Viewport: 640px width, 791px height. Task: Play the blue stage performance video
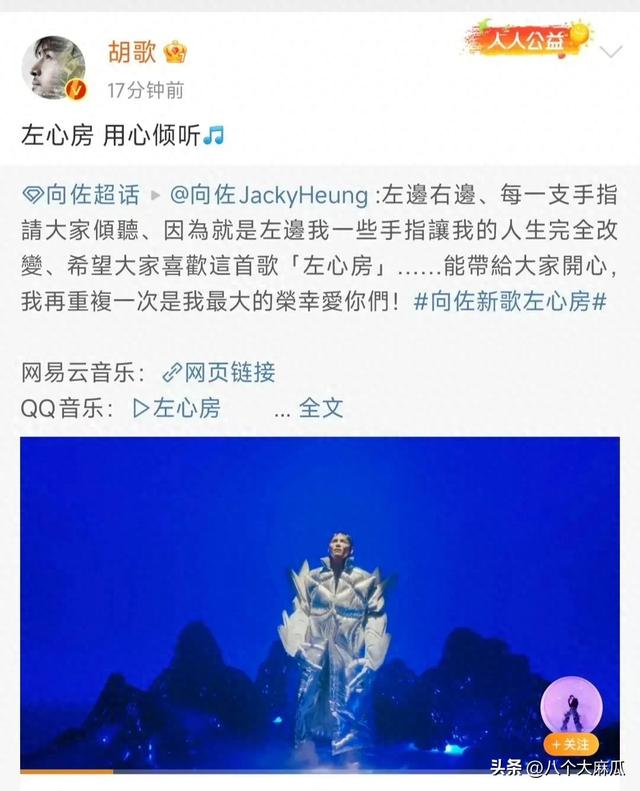[x=320, y=600]
